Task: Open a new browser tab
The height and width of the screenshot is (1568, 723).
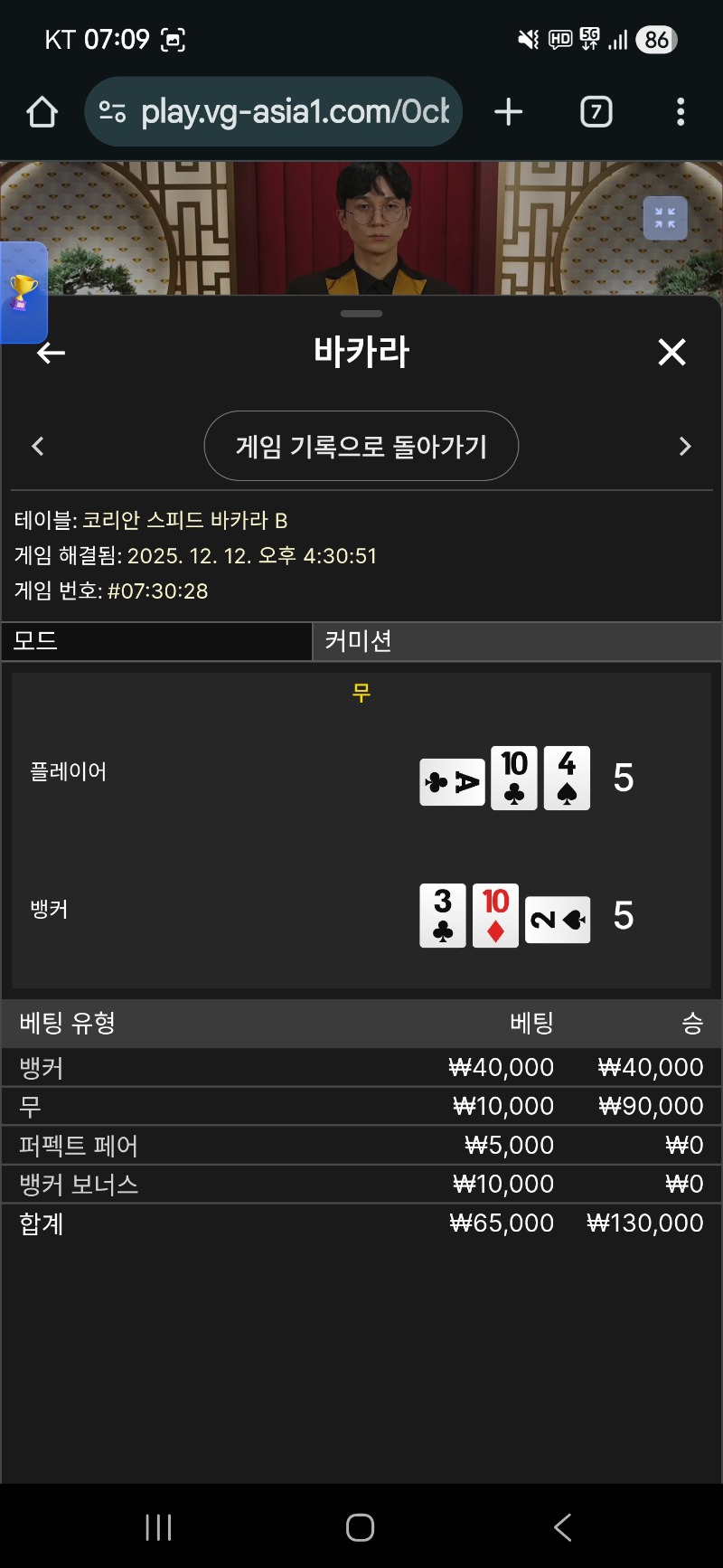Action: pyautogui.click(x=509, y=112)
